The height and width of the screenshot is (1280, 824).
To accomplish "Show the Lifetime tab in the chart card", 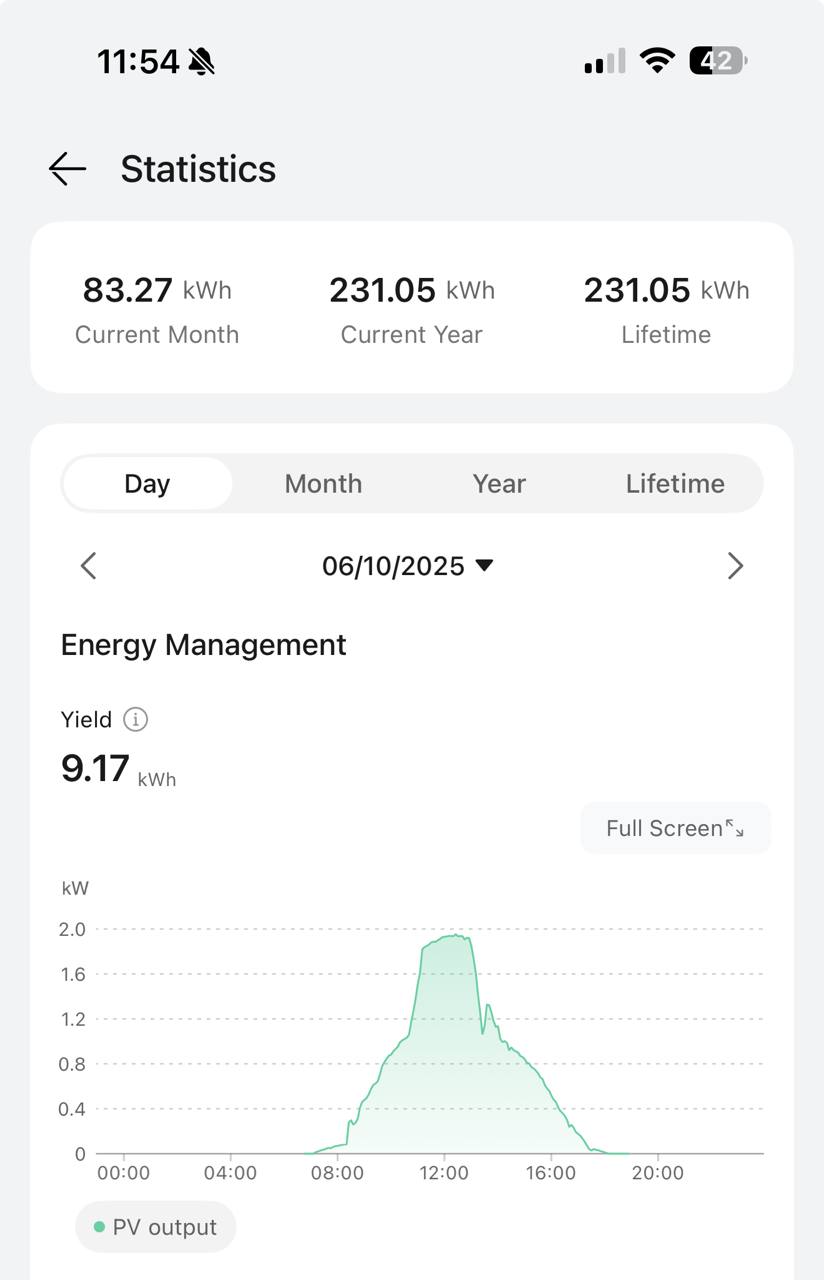I will [x=675, y=484].
